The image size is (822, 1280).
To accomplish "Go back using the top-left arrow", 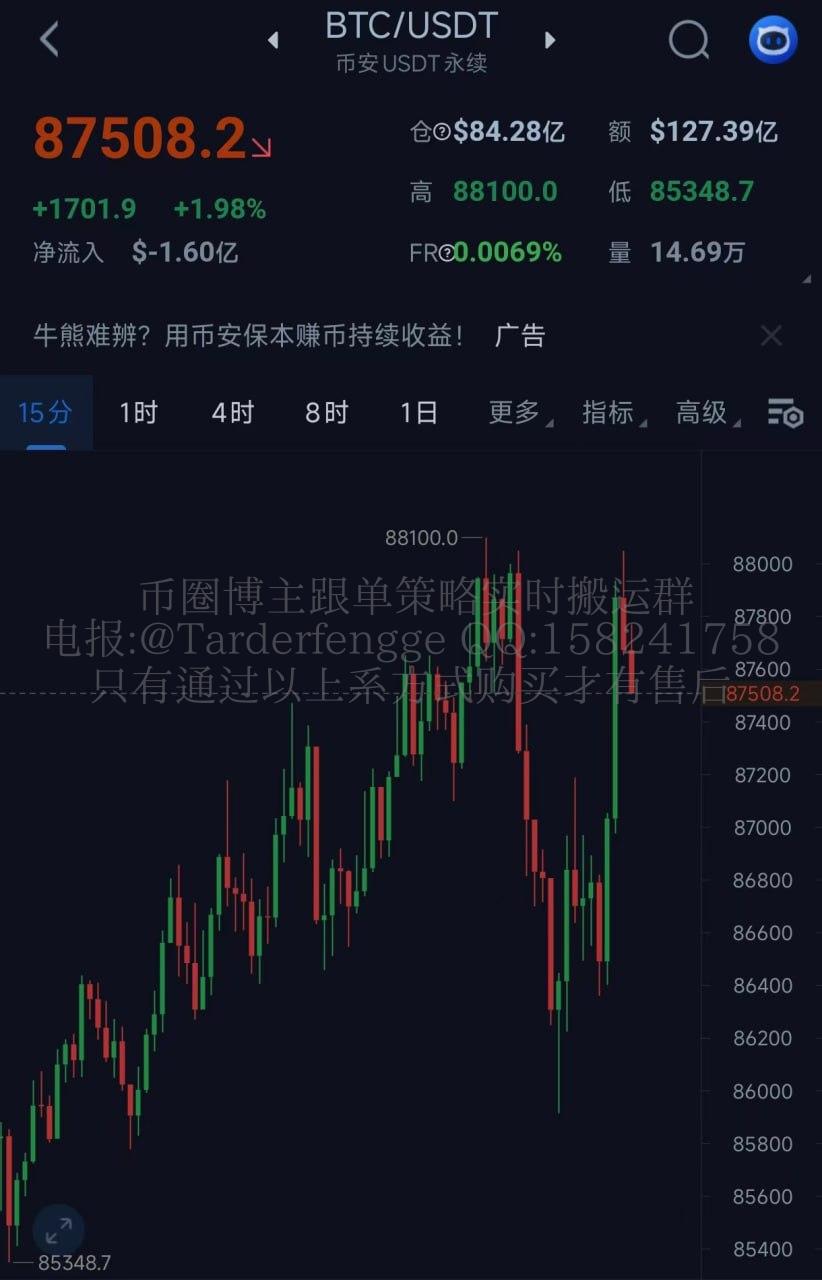I will tap(49, 40).
